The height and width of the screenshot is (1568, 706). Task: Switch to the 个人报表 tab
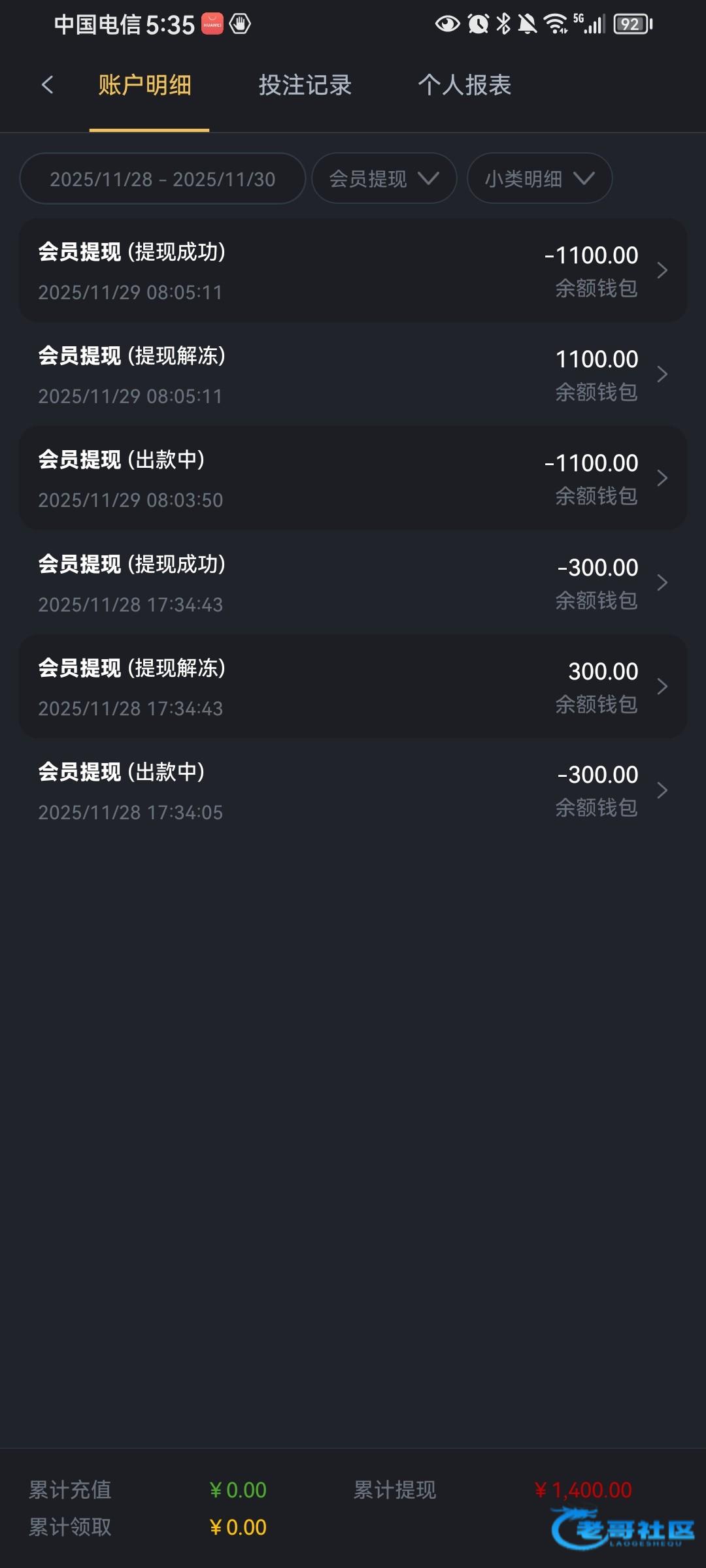464,85
